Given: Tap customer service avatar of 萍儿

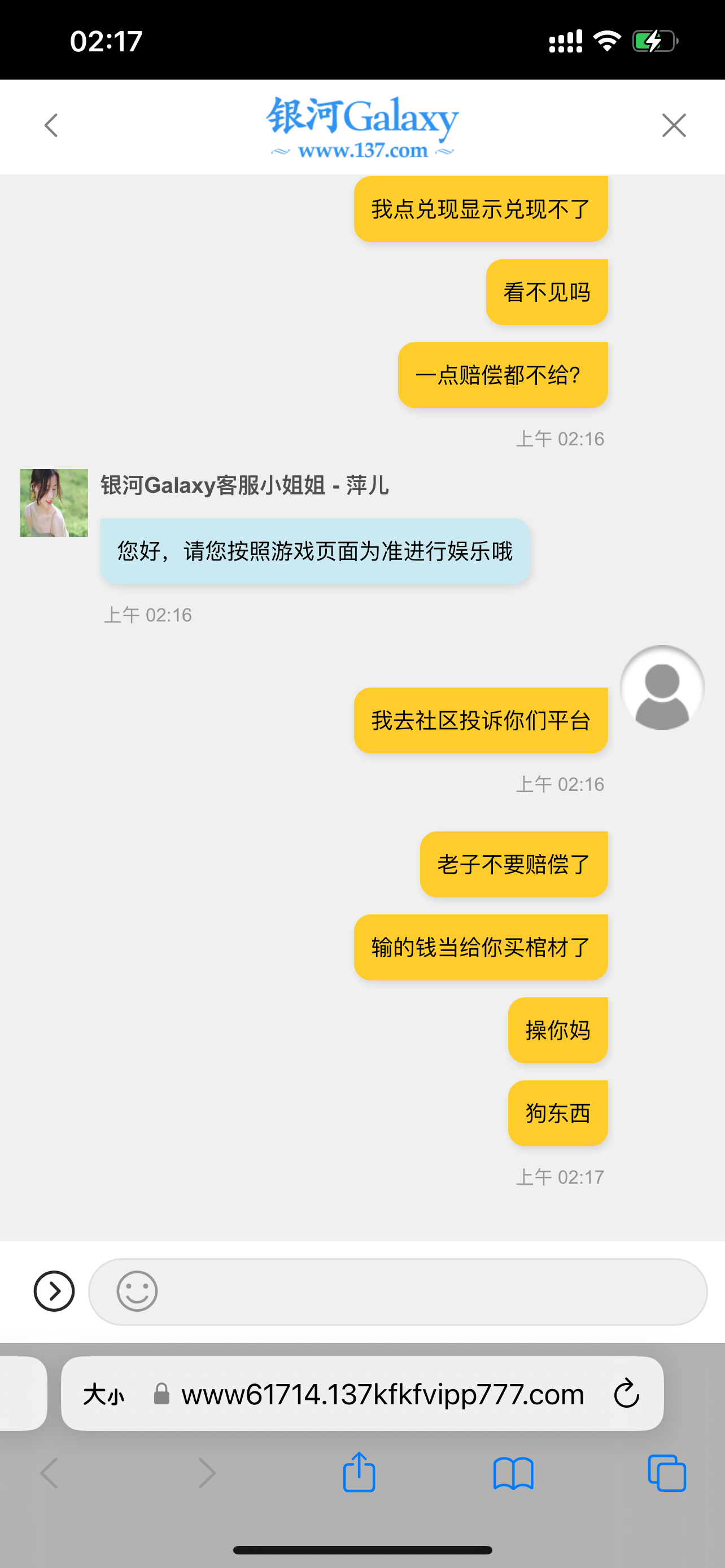Looking at the screenshot, I should tap(53, 502).
